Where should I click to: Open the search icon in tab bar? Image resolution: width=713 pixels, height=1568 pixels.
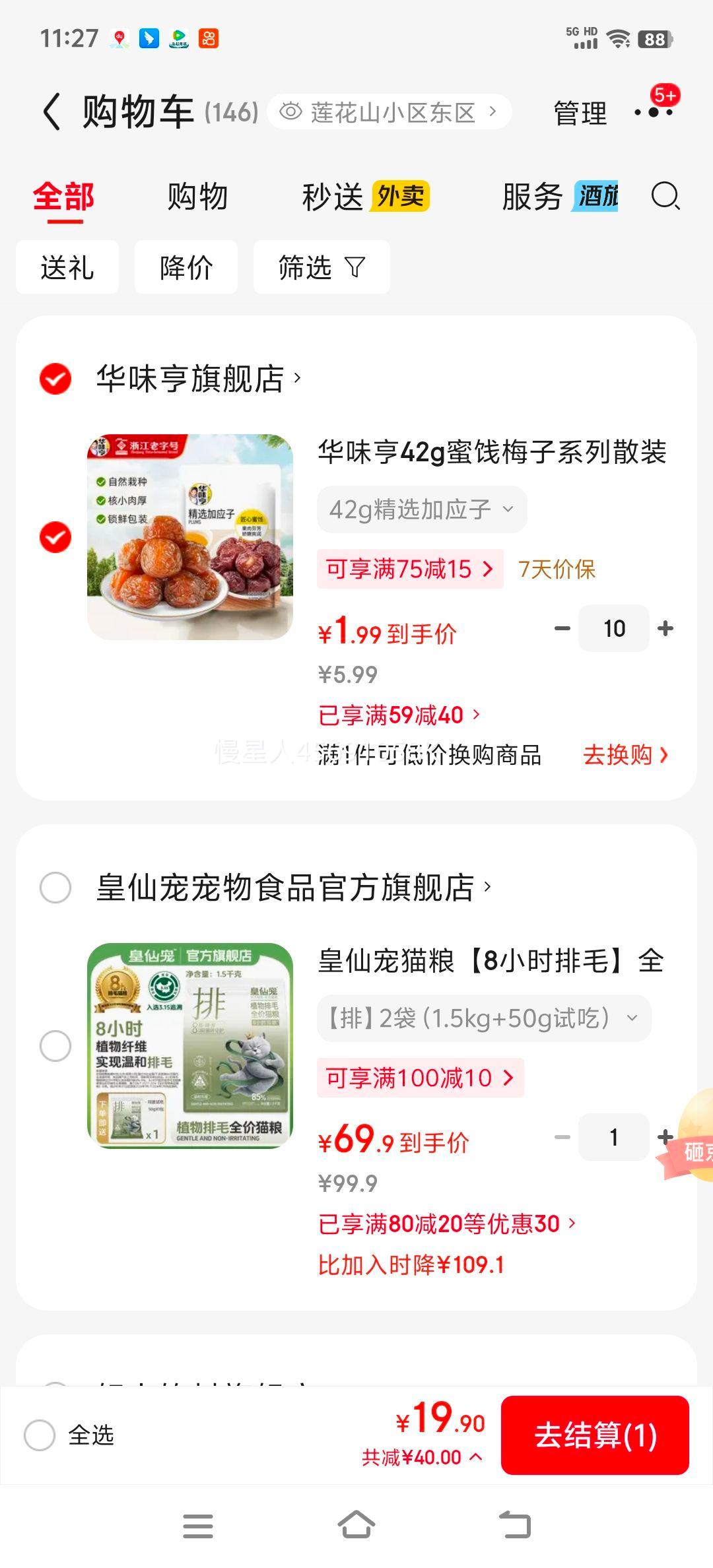665,197
